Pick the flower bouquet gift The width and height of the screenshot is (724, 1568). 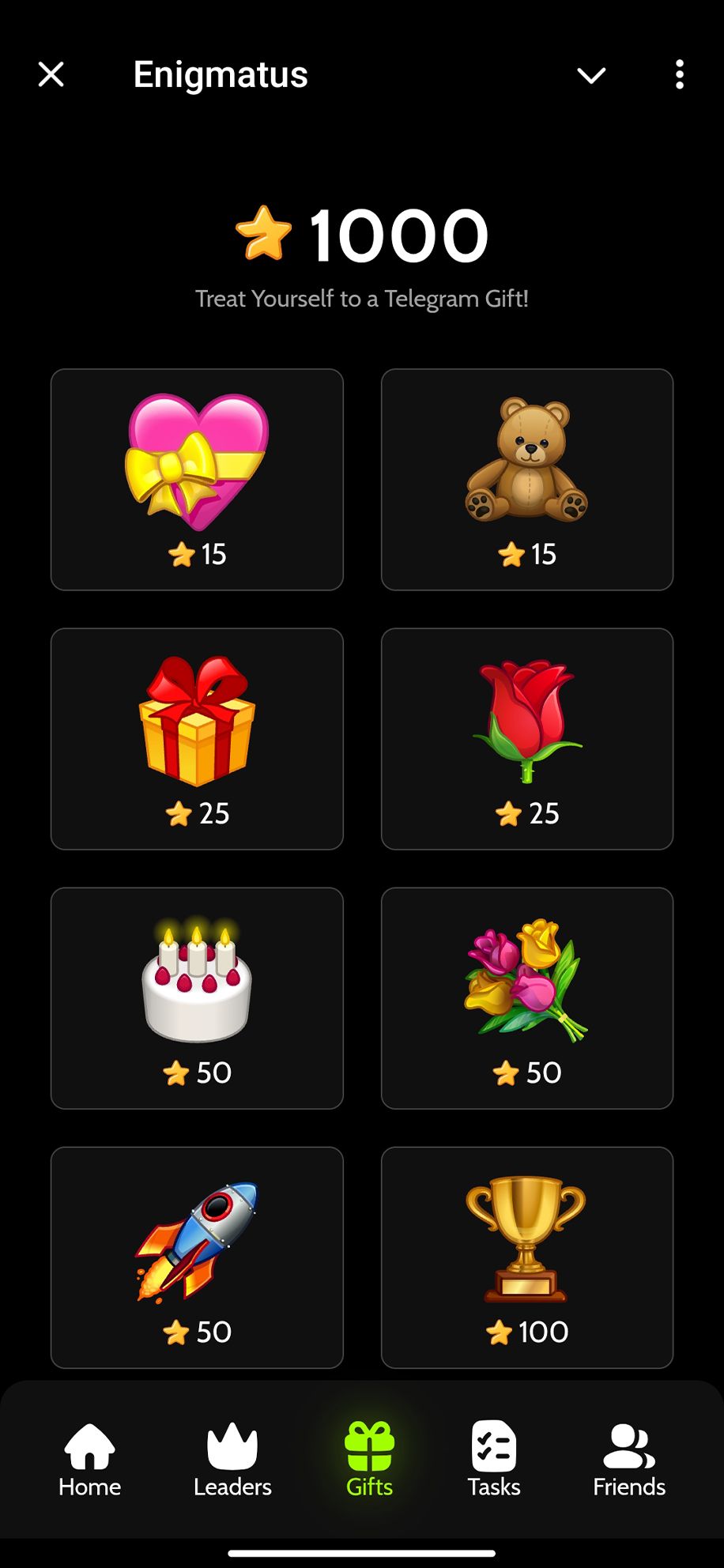[526, 998]
